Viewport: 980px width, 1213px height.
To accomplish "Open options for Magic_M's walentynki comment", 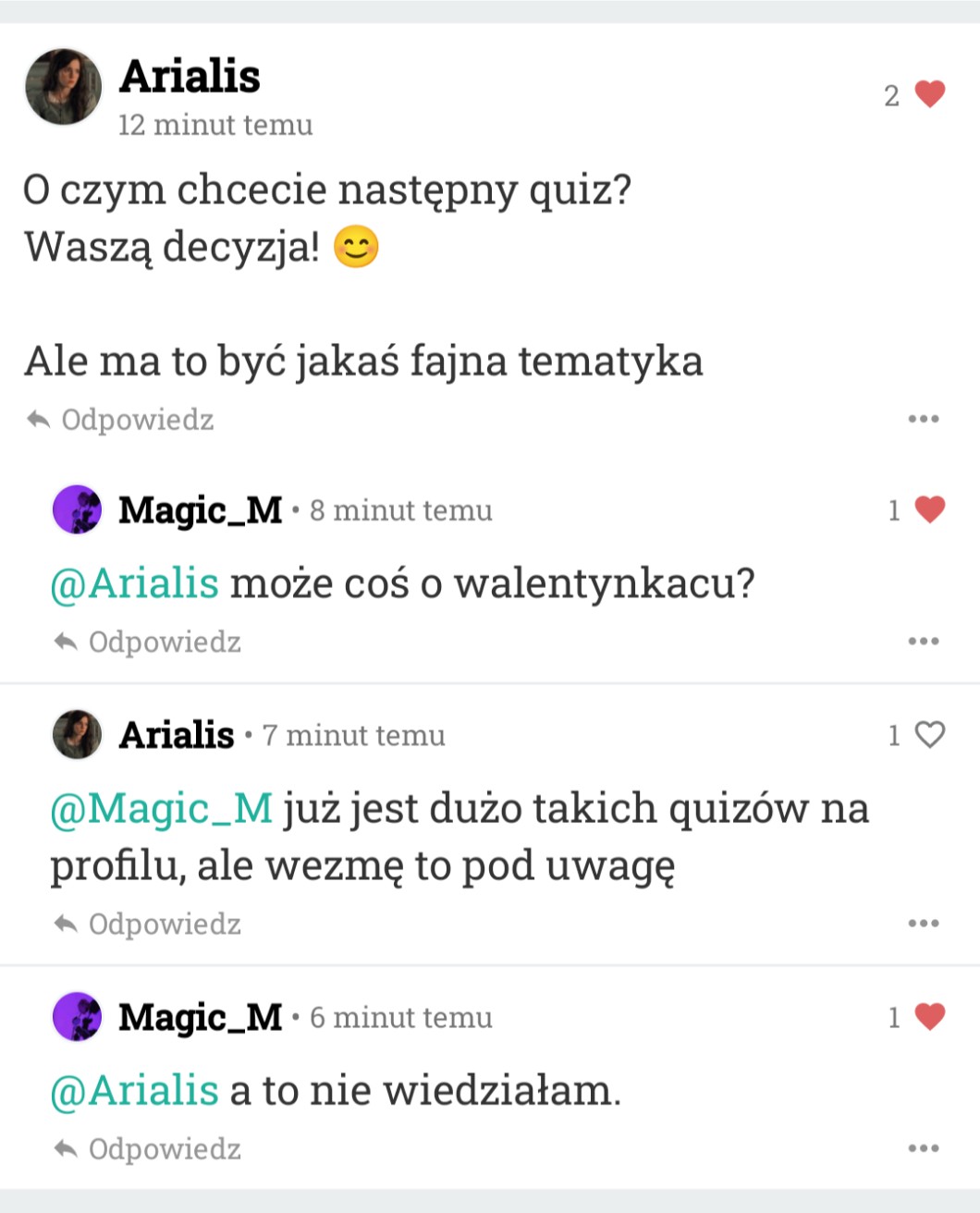I will pyautogui.click(x=923, y=642).
